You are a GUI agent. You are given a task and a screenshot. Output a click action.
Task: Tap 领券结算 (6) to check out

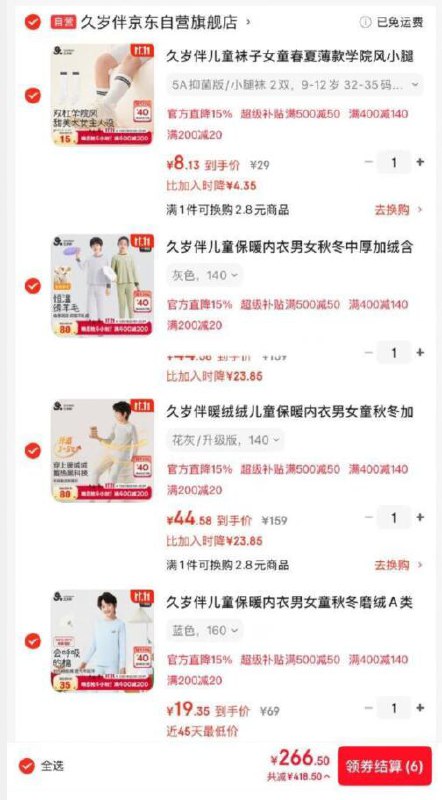click(384, 766)
